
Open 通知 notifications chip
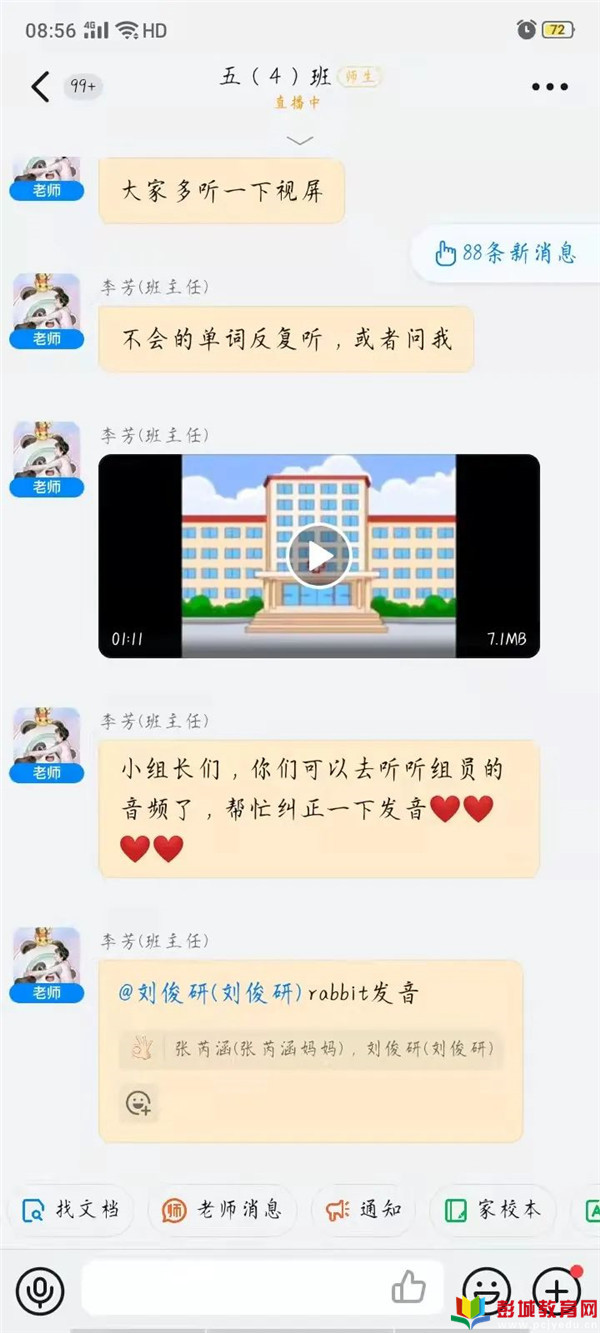[363, 1209]
